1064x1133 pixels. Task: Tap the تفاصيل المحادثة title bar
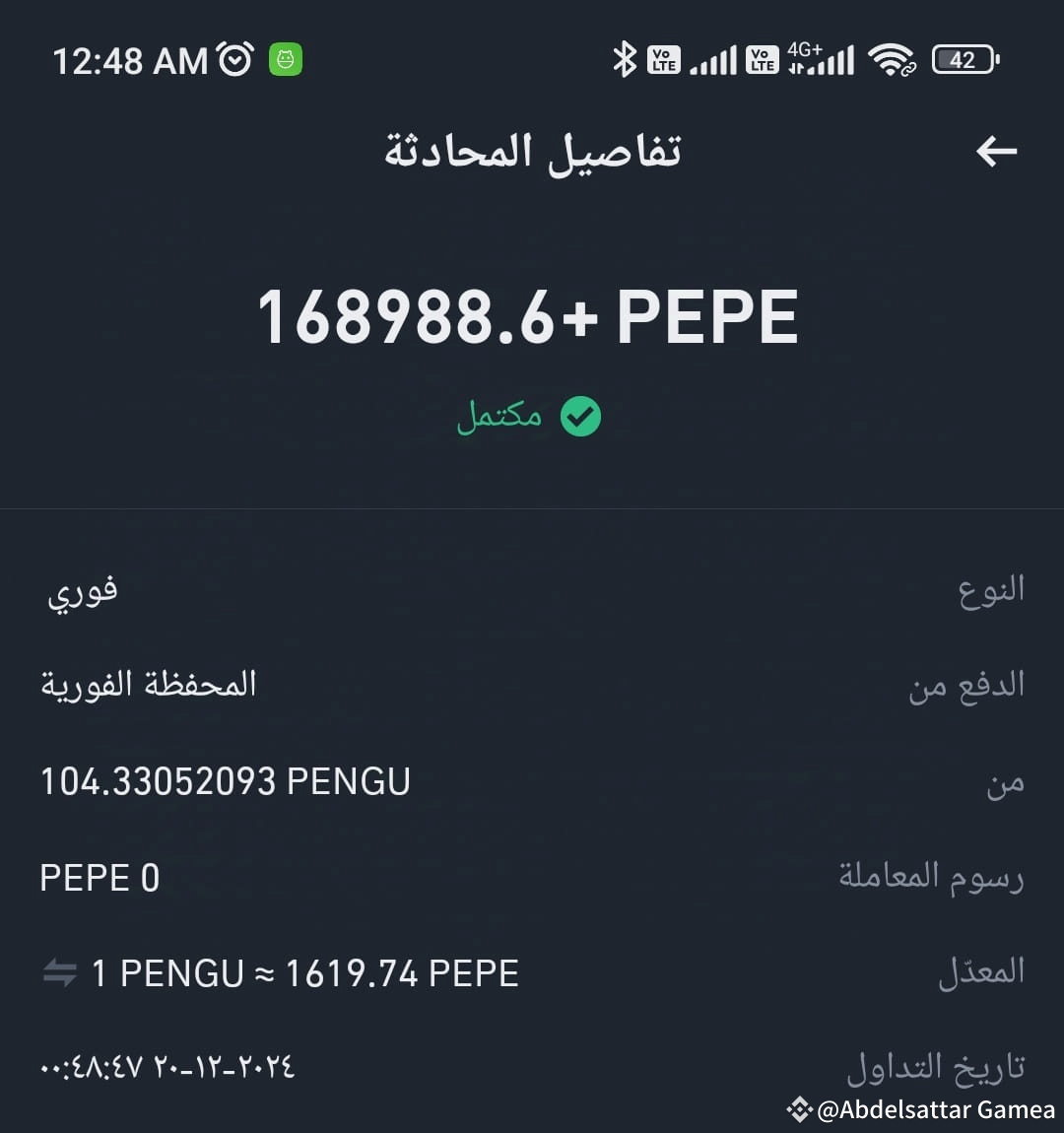pos(530,151)
